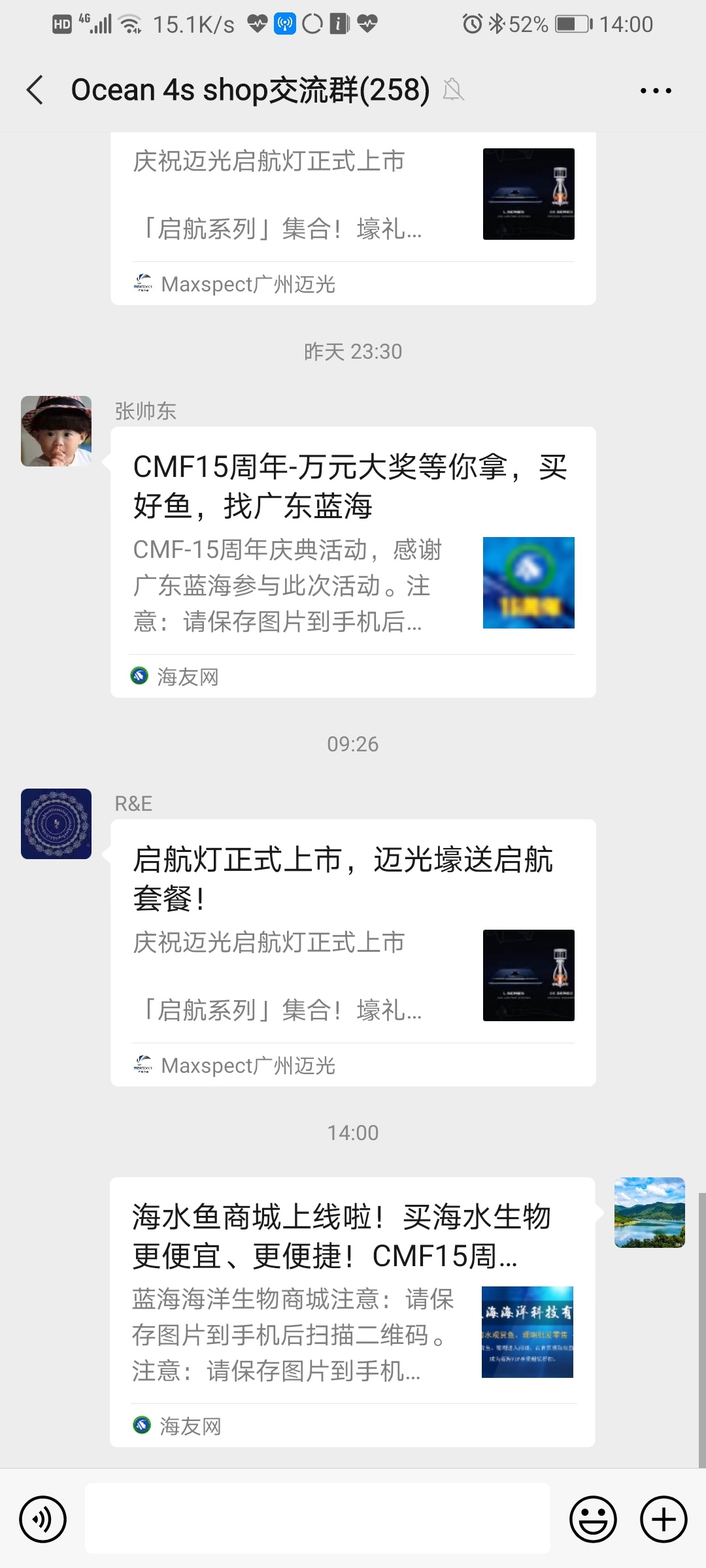Image resolution: width=706 pixels, height=1568 pixels.
Task: Open the plus attachments panel
Action: 663,1519
